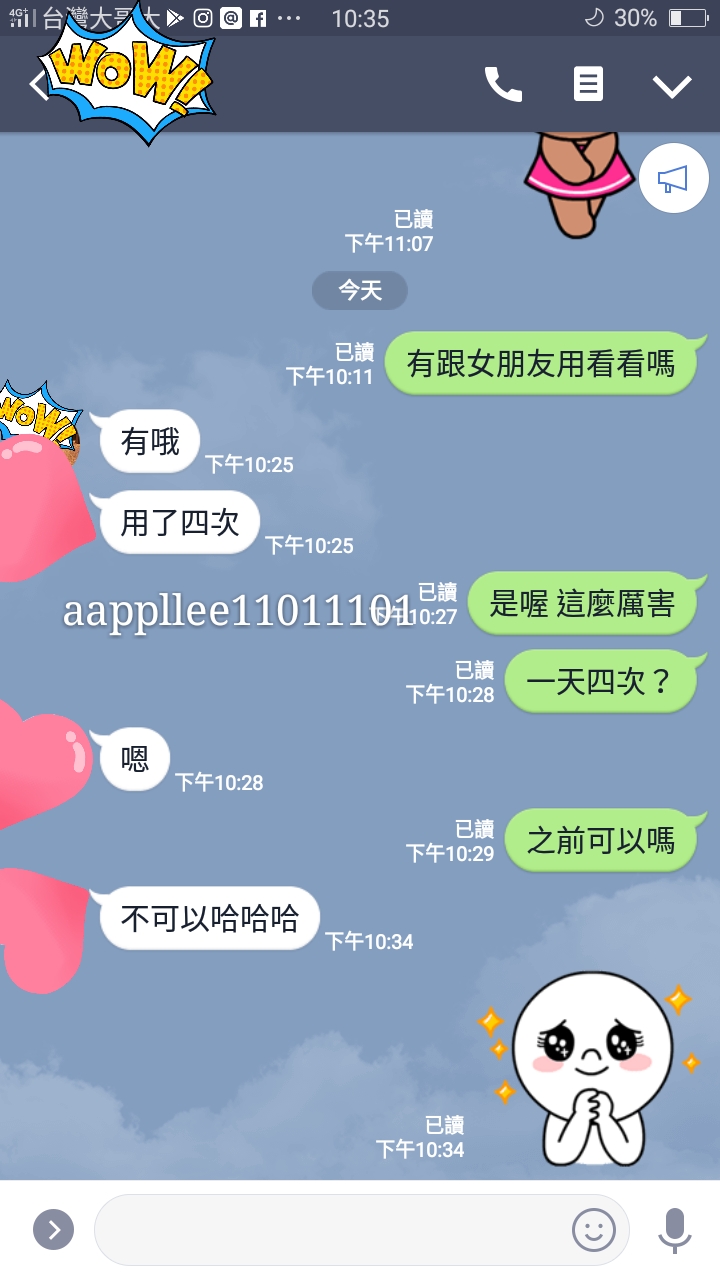Open the chat notes/albums icon
Viewport: 720px width, 1280px height.
click(588, 84)
